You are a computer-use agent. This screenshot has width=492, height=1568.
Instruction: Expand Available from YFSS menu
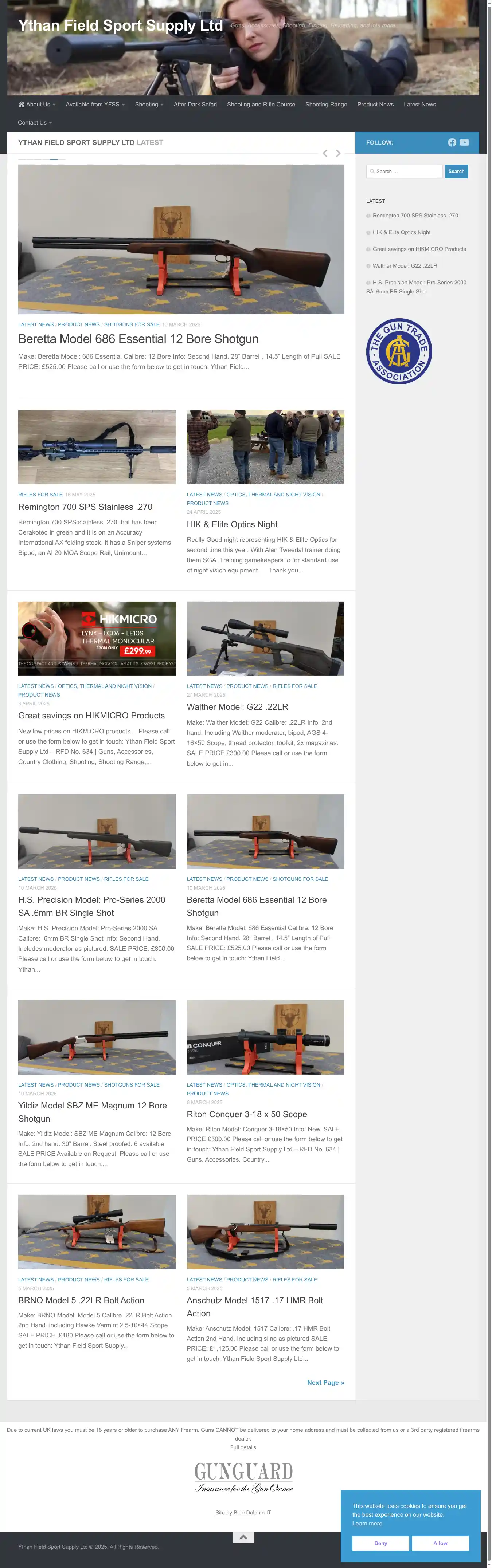tap(95, 105)
